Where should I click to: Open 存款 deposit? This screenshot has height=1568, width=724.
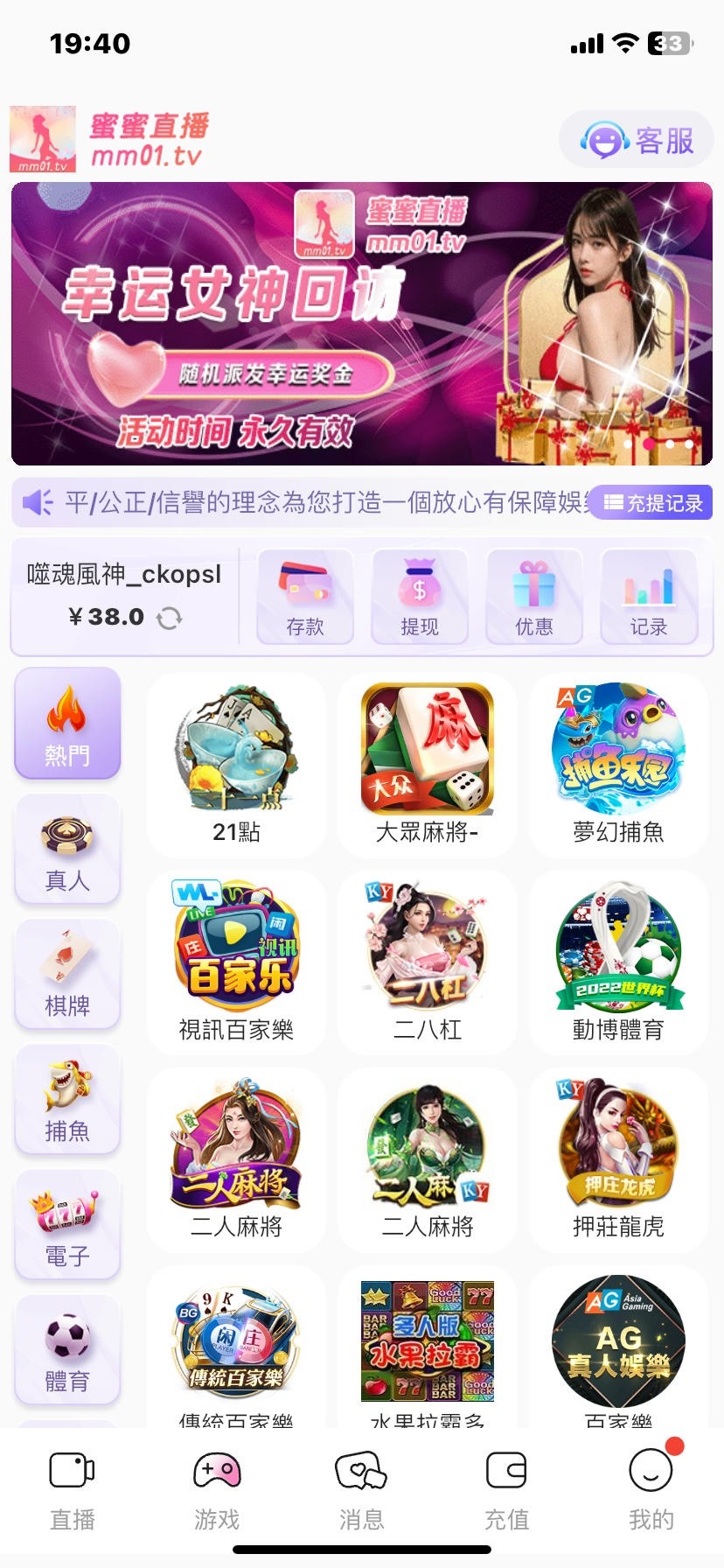click(x=305, y=598)
